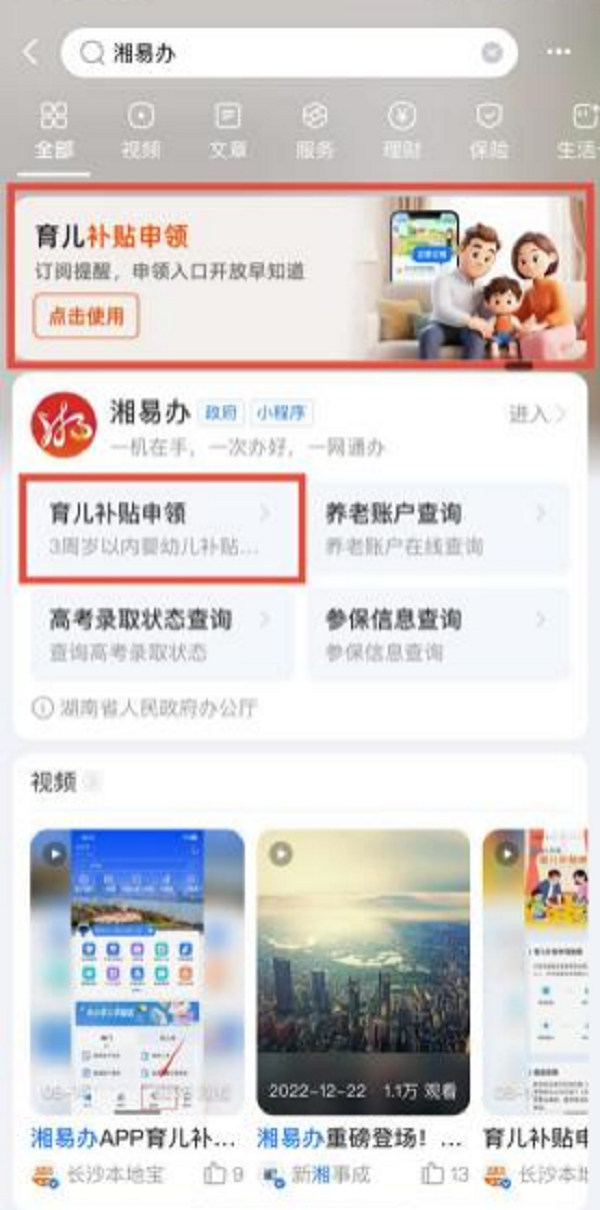The height and width of the screenshot is (1210, 600).
Task: Tap the search field containing 湘易办
Action: click(x=280, y=53)
